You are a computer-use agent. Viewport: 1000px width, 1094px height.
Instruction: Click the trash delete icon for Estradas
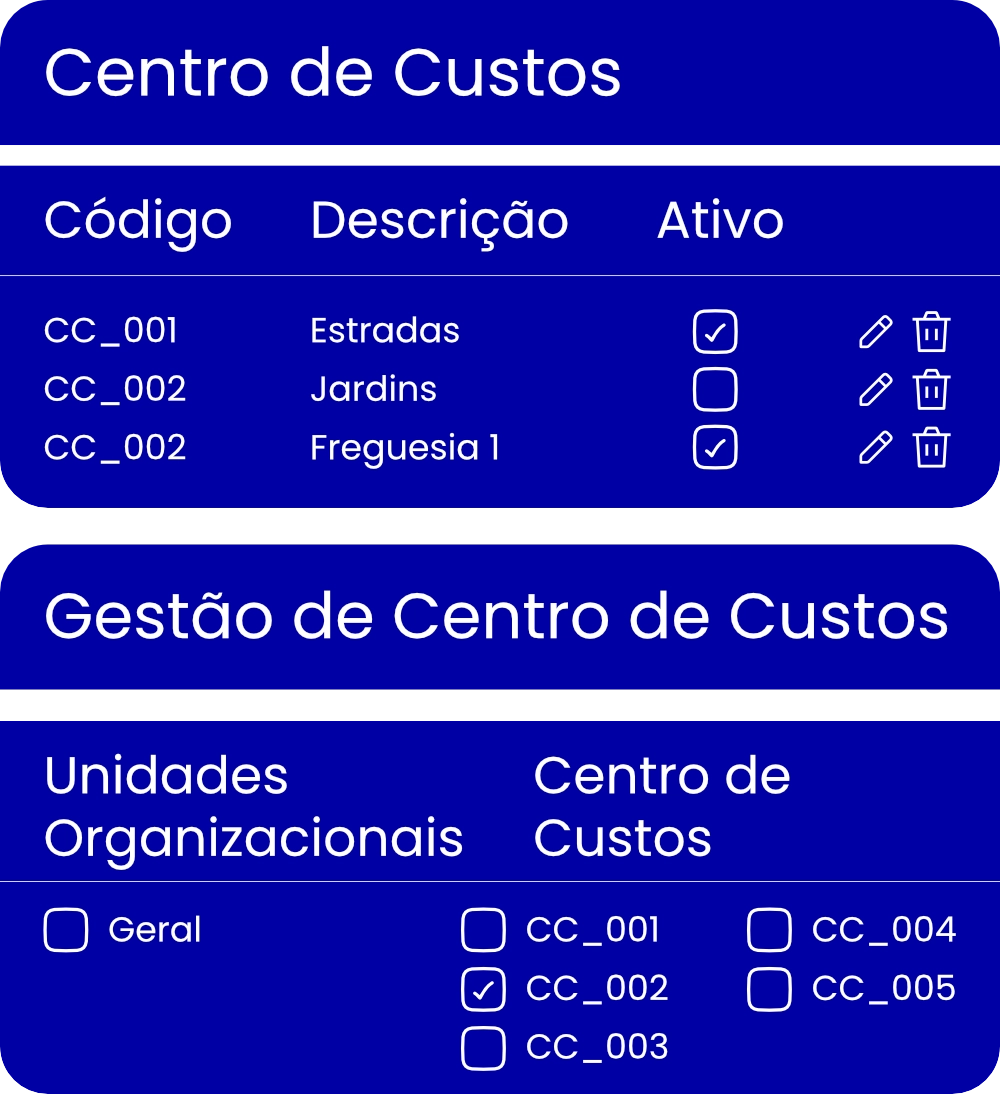930,331
